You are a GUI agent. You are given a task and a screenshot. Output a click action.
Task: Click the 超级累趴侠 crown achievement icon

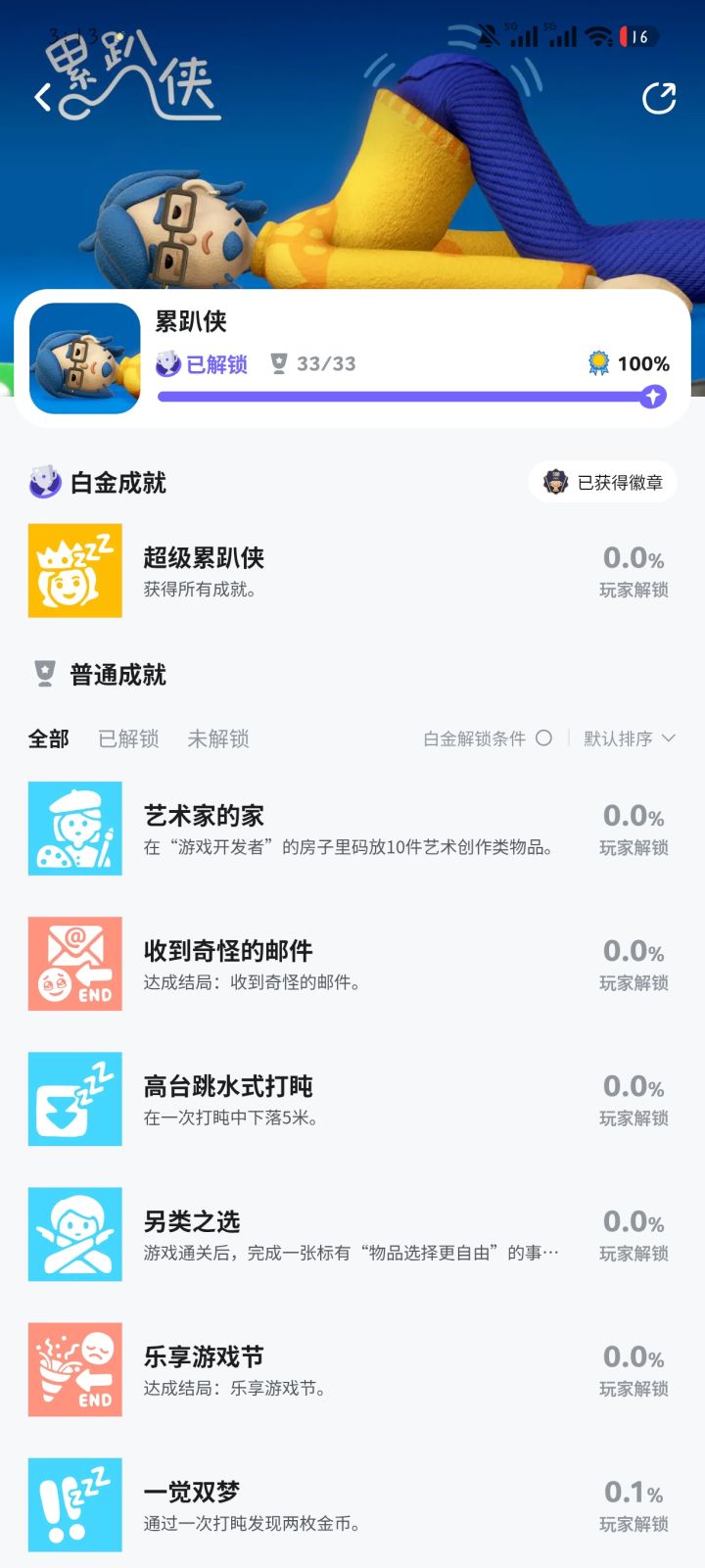tap(74, 571)
